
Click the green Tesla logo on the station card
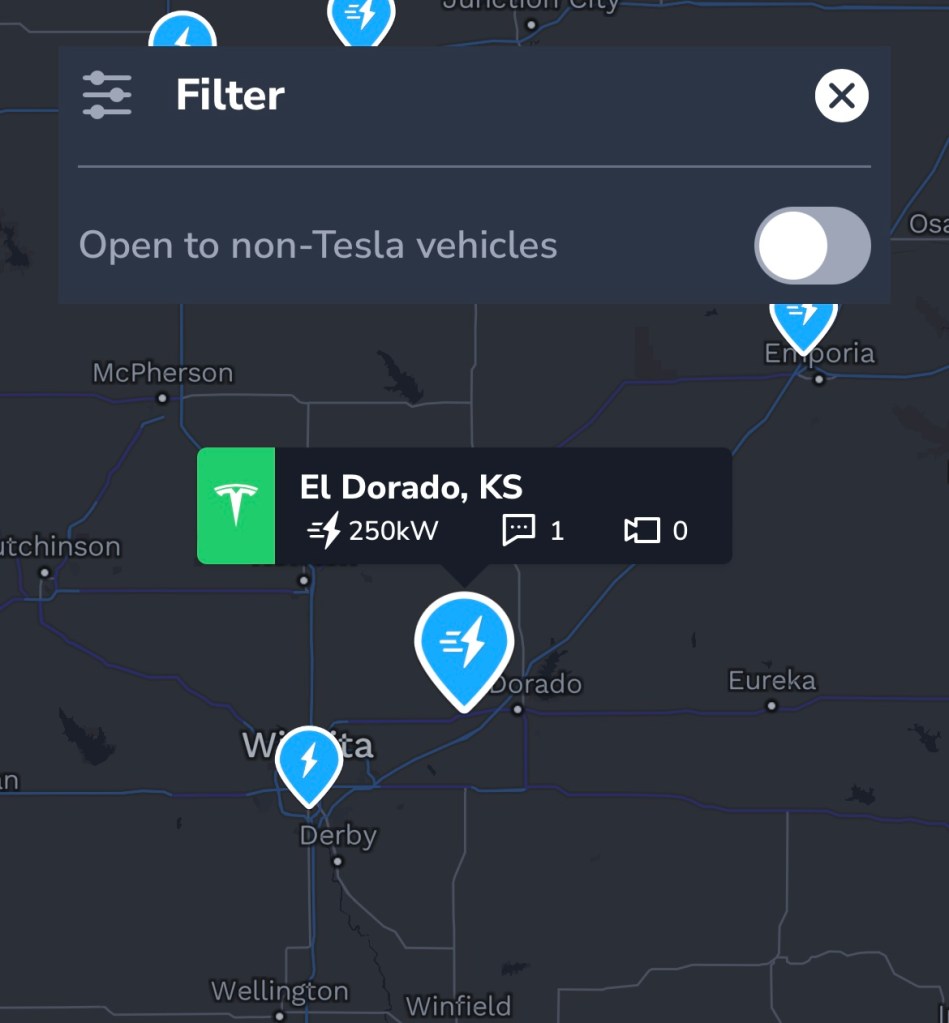pyautogui.click(x=236, y=505)
